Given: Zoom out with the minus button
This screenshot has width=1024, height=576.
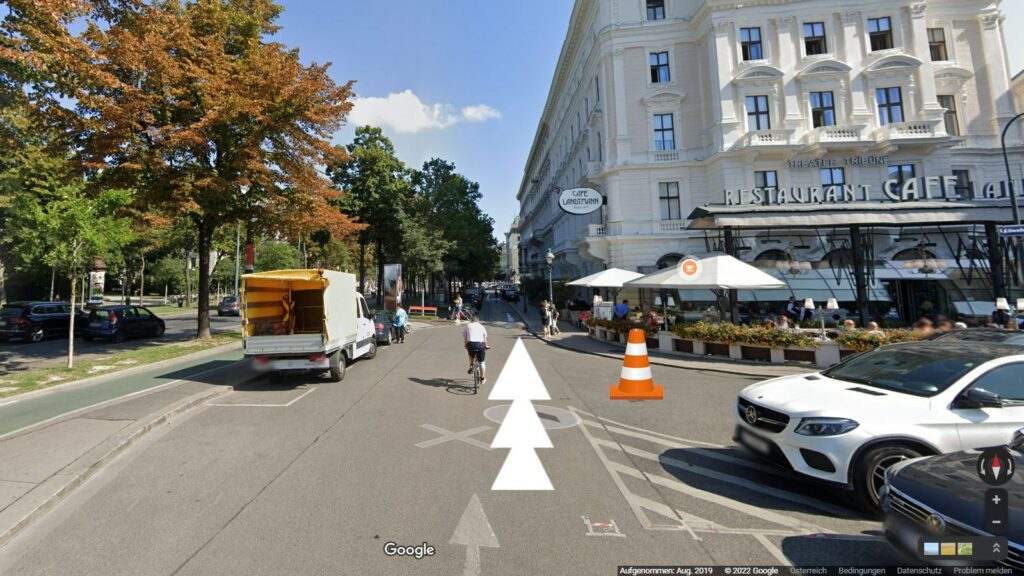Looking at the screenshot, I should click(x=995, y=522).
